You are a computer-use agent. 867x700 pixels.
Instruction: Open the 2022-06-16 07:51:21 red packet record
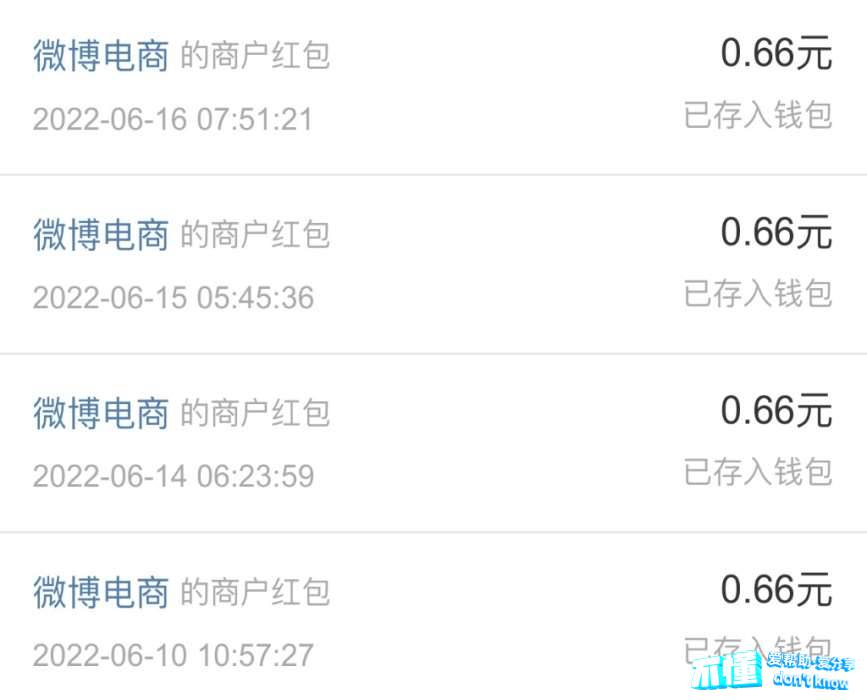pos(433,86)
